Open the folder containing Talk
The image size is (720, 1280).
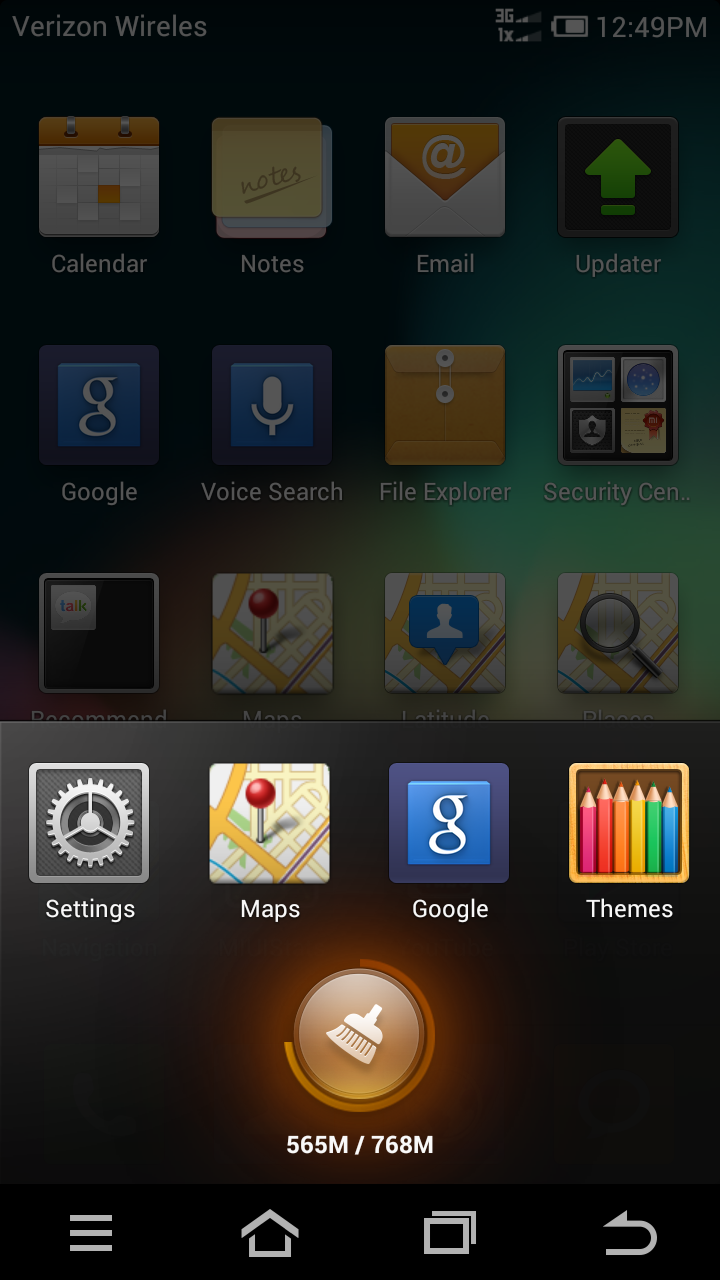[99, 633]
